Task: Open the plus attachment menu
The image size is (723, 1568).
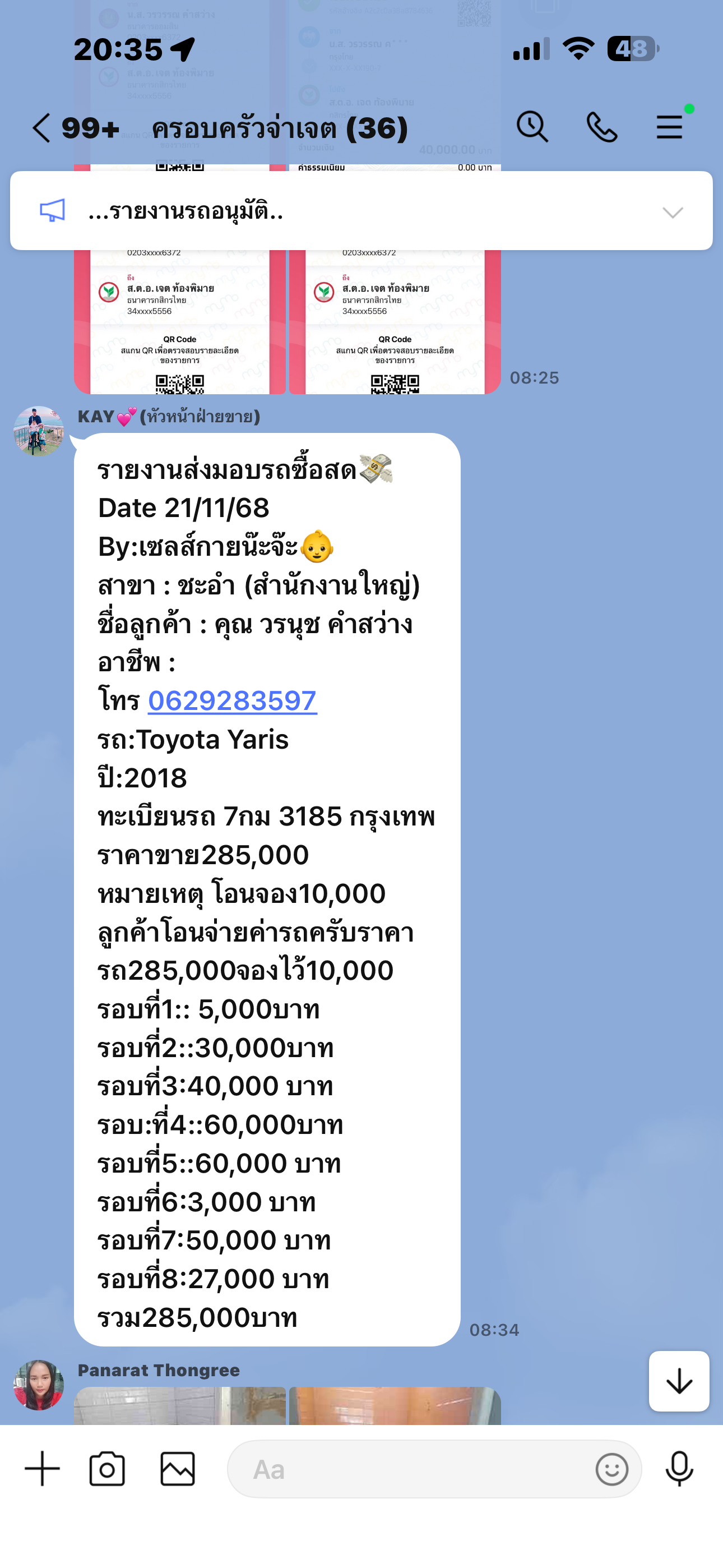Action: tap(42, 1469)
